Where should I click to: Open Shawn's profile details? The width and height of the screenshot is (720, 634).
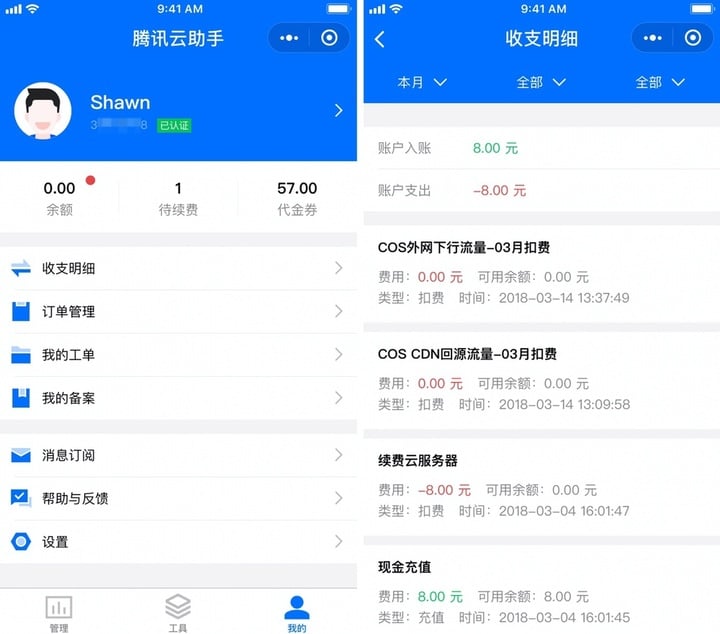pyautogui.click(x=178, y=111)
